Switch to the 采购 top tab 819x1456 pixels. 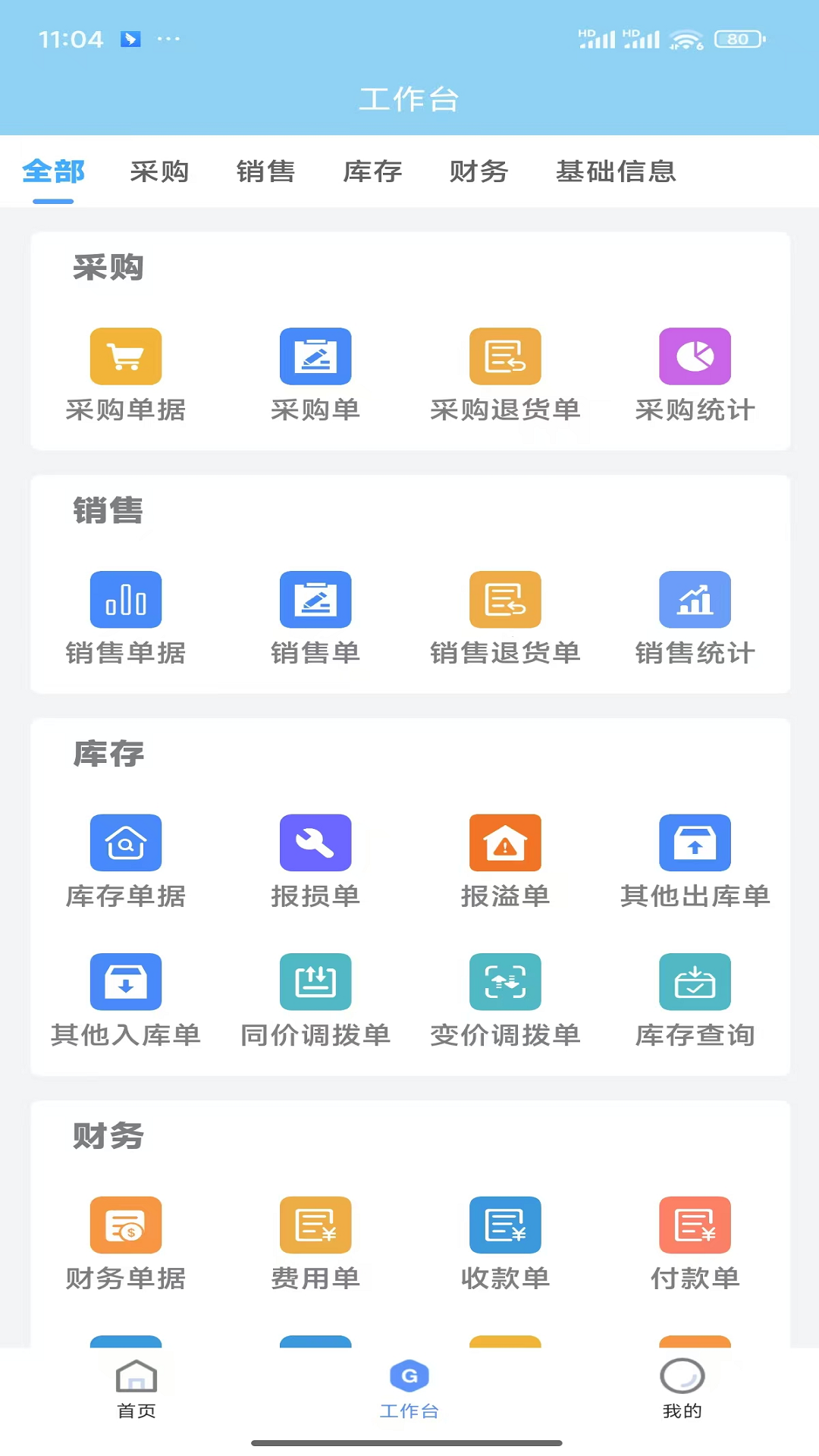[x=159, y=171]
